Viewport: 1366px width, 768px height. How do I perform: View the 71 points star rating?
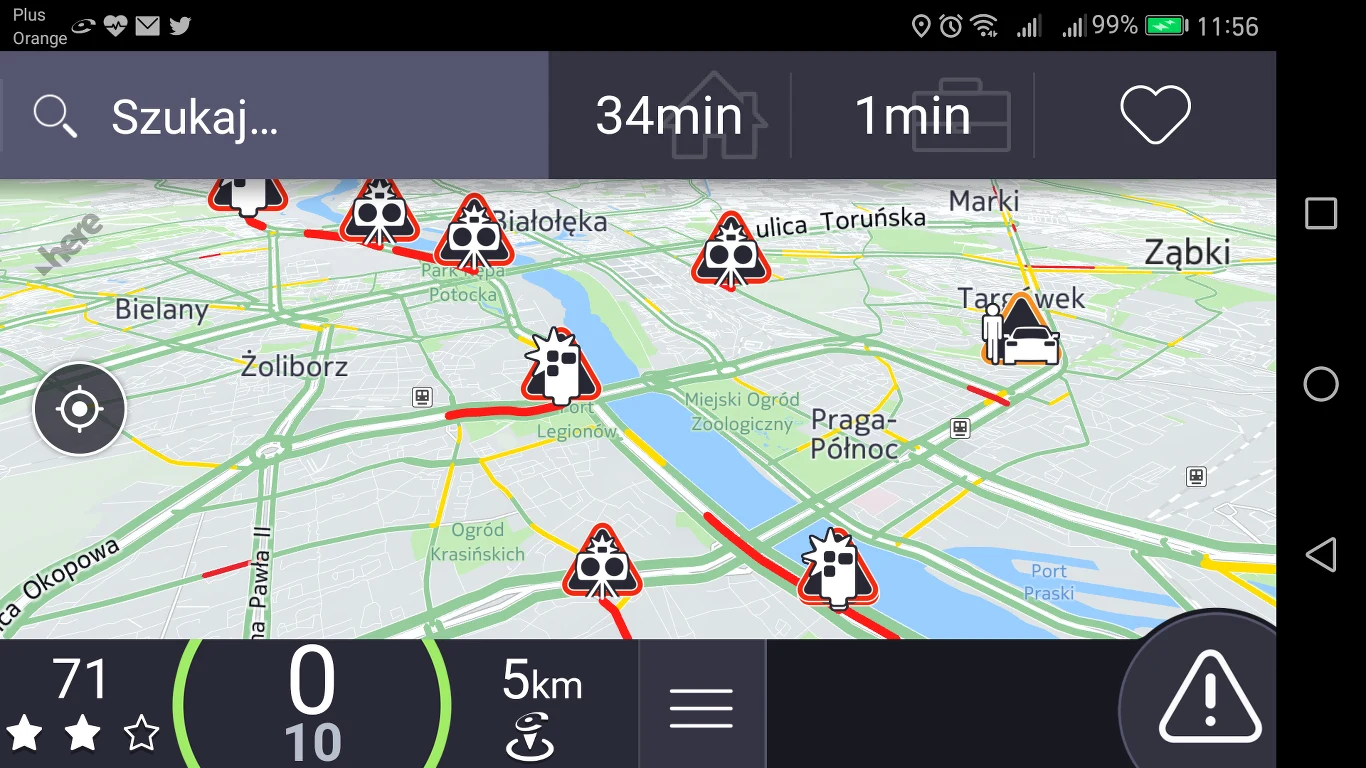click(82, 706)
